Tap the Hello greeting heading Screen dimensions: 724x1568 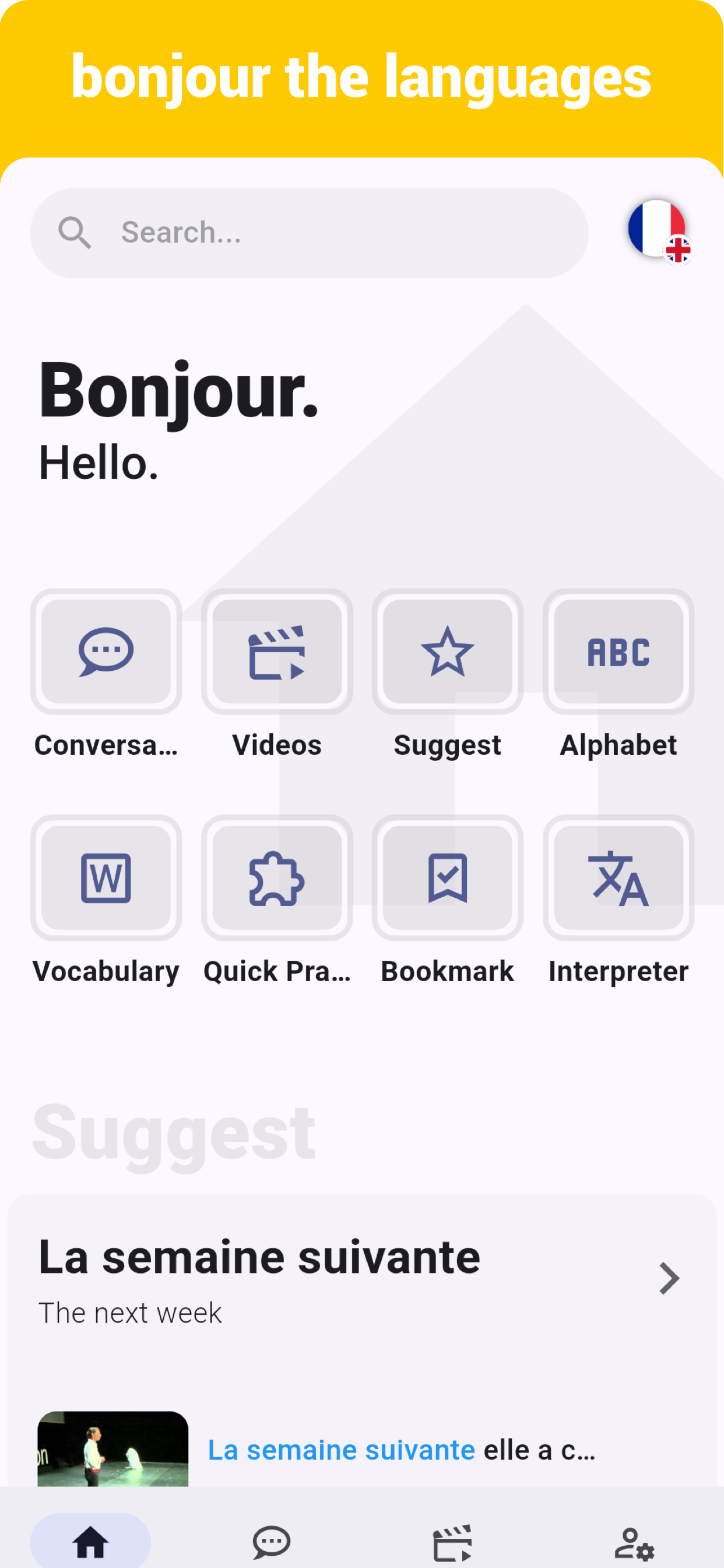pyautogui.click(x=99, y=464)
